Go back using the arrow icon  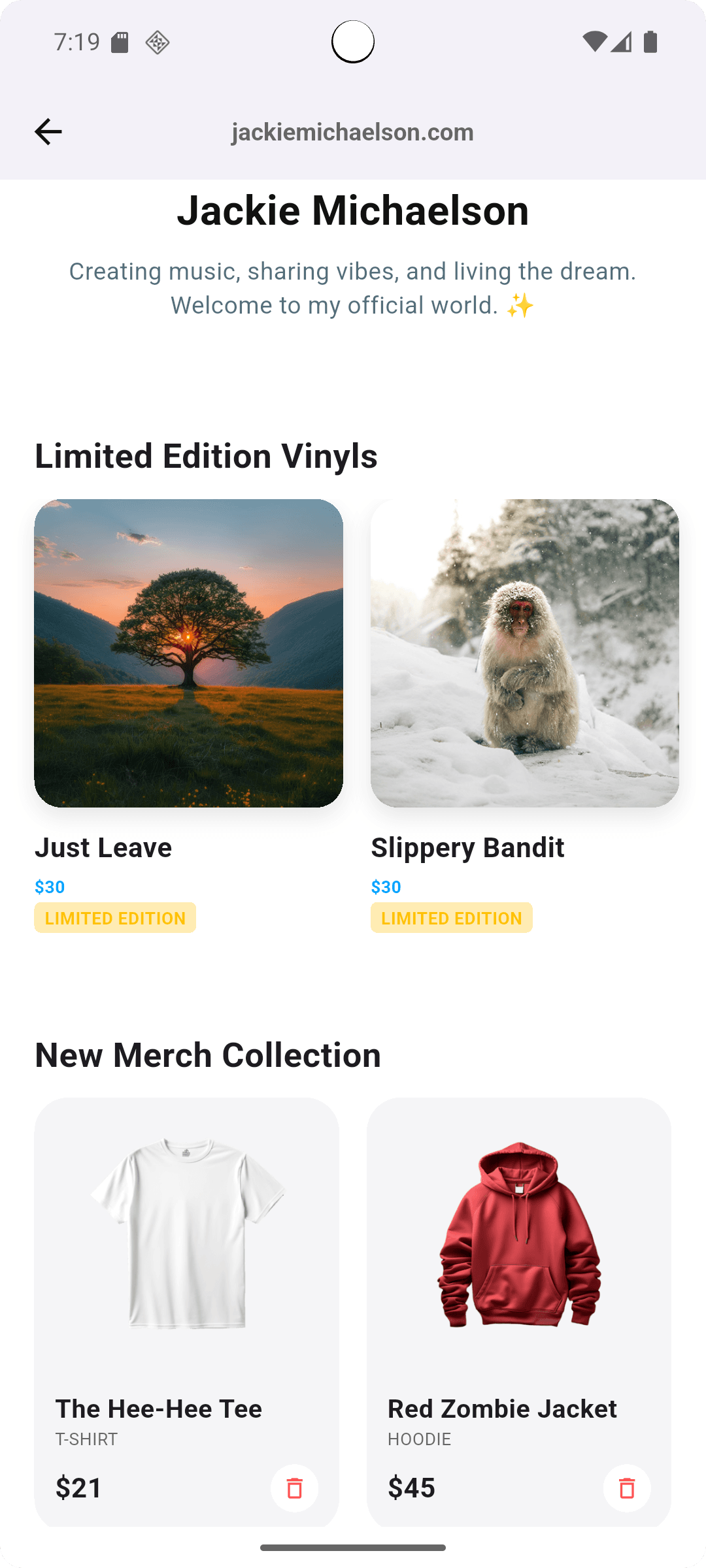(48, 132)
